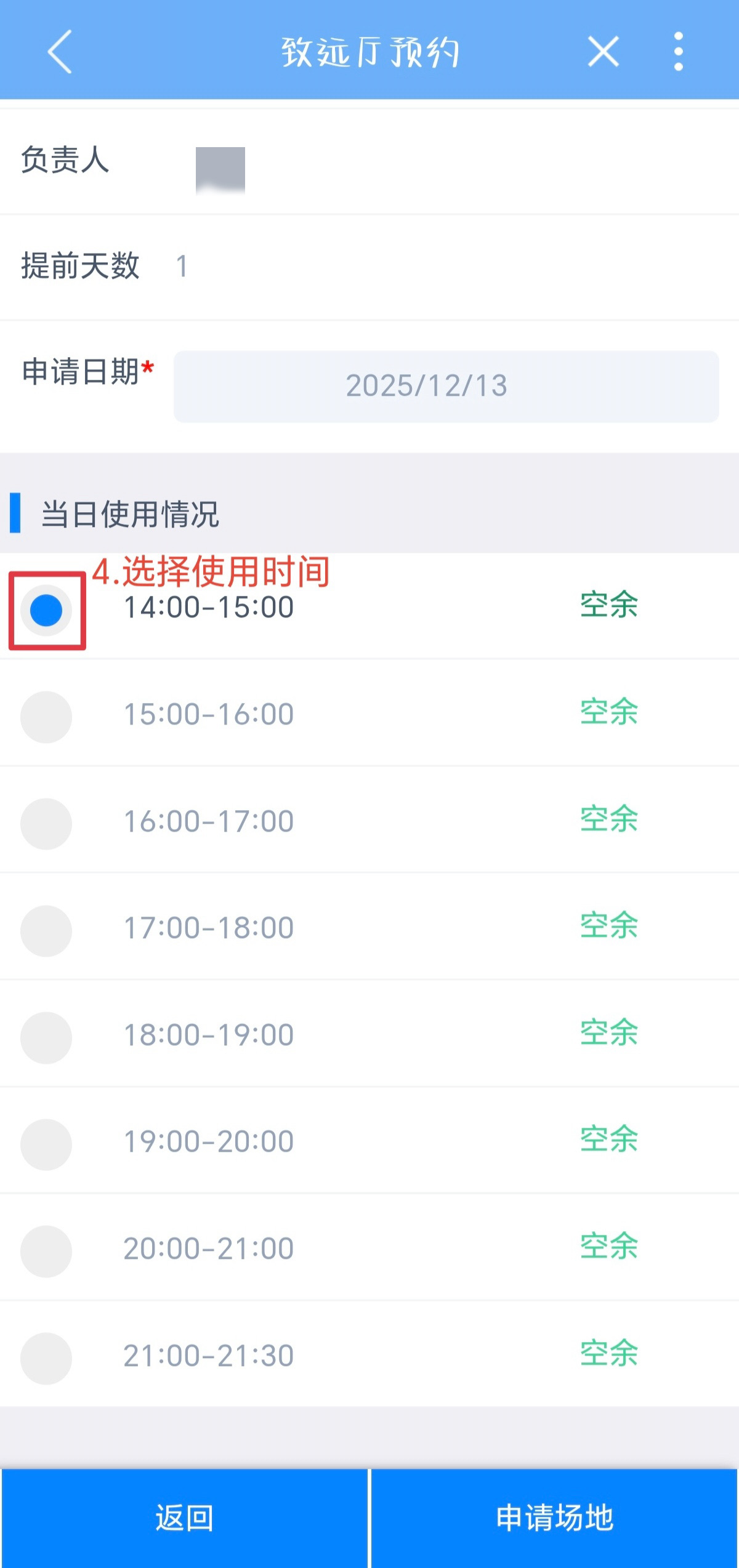Viewport: 739px width, 1568px height.
Task: Select the 18:00-19:00 slot
Action: tap(46, 1038)
